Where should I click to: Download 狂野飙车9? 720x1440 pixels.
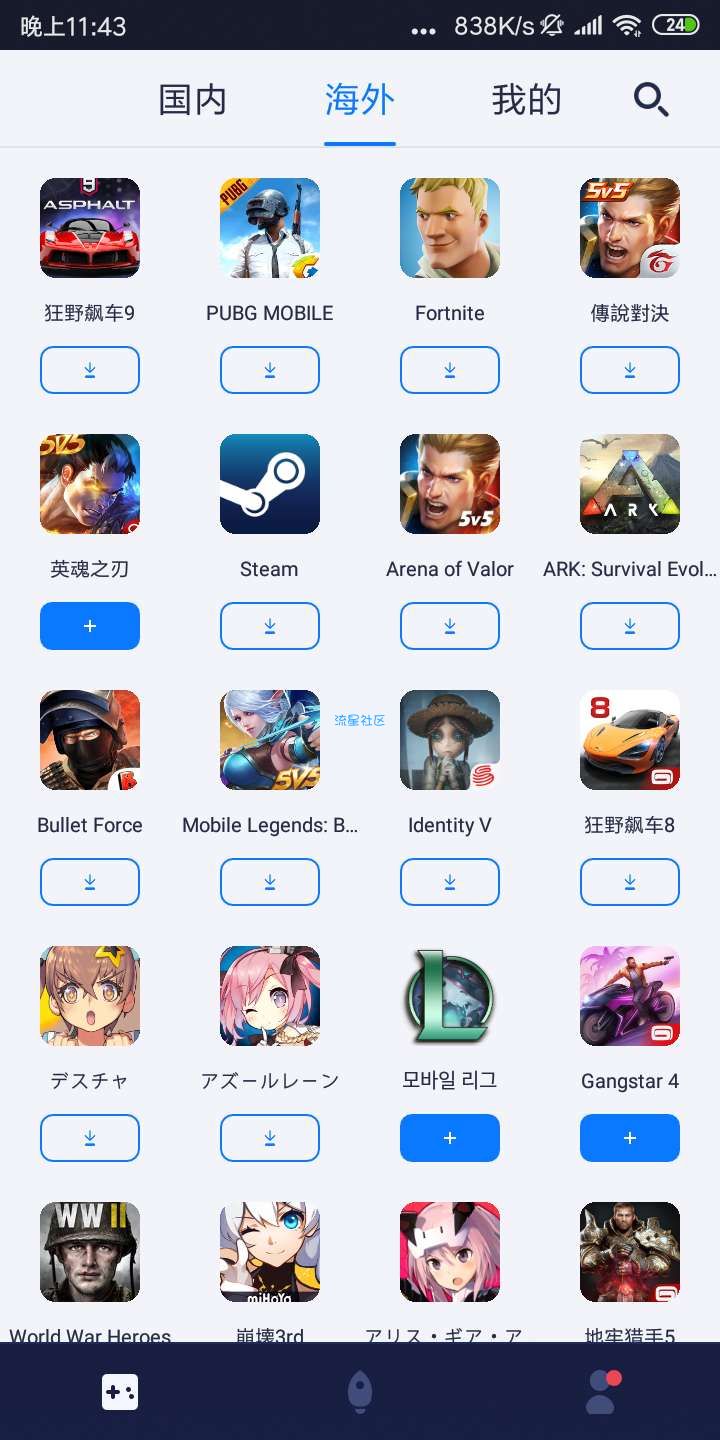click(x=90, y=370)
